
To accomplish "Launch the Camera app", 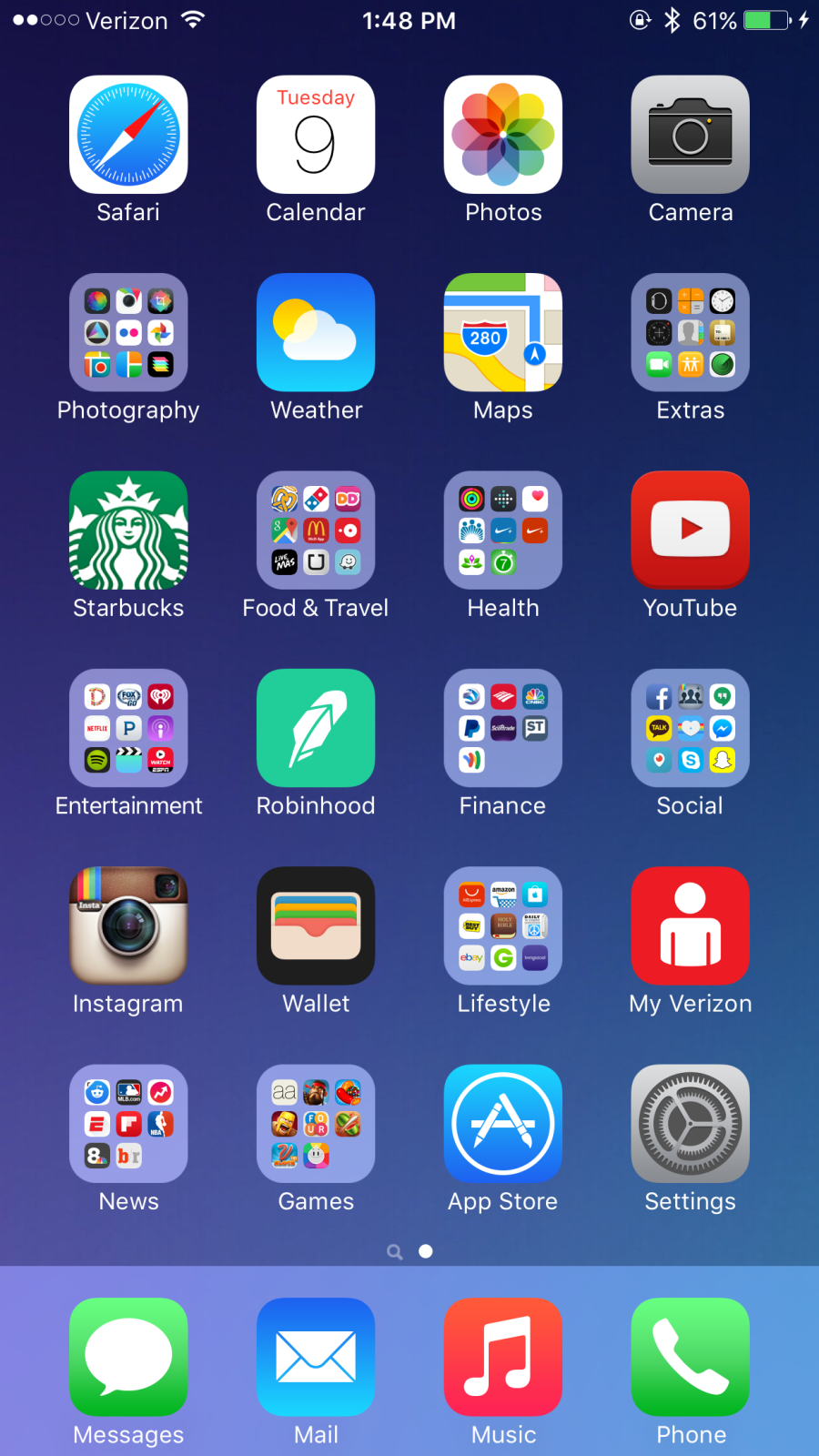I will point(691,135).
